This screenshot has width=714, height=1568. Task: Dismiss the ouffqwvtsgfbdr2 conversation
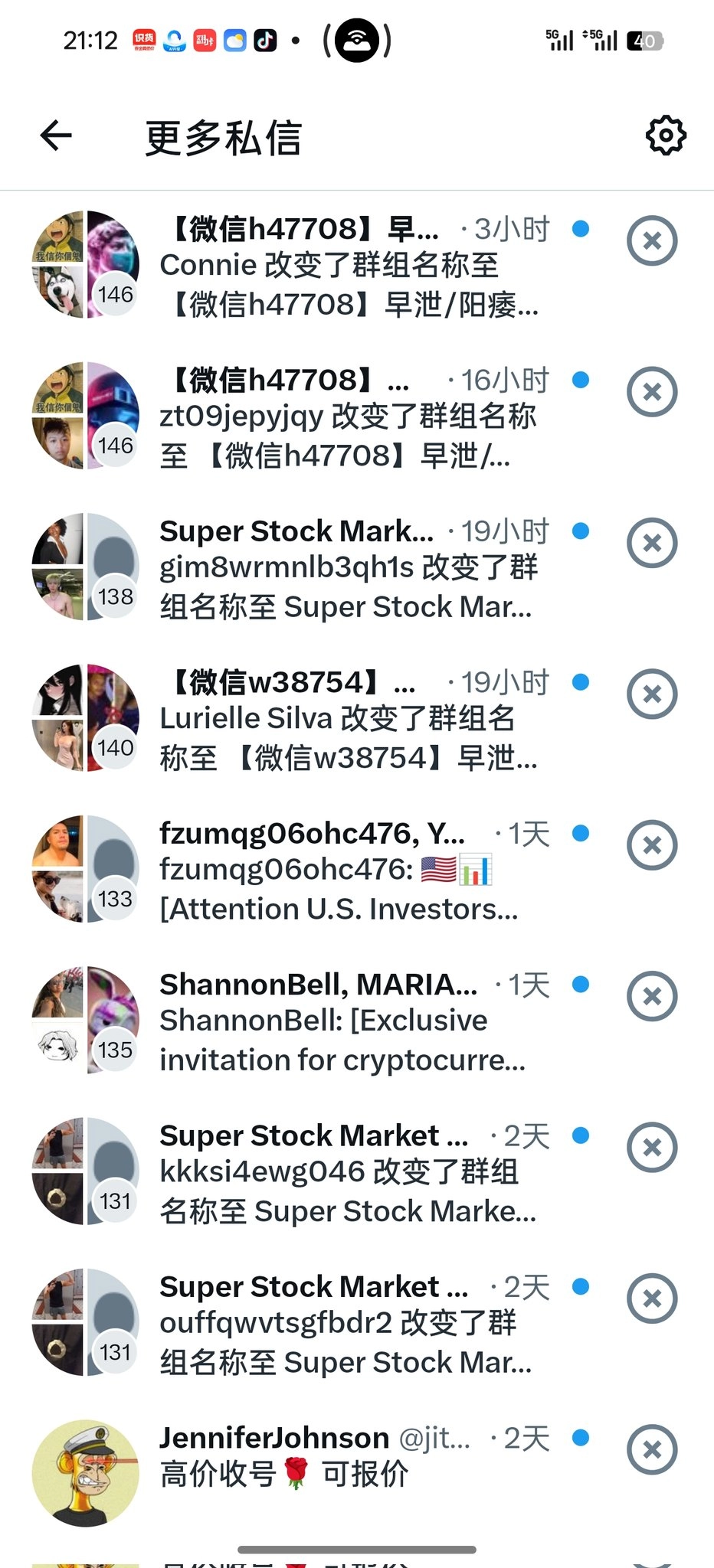(651, 1298)
